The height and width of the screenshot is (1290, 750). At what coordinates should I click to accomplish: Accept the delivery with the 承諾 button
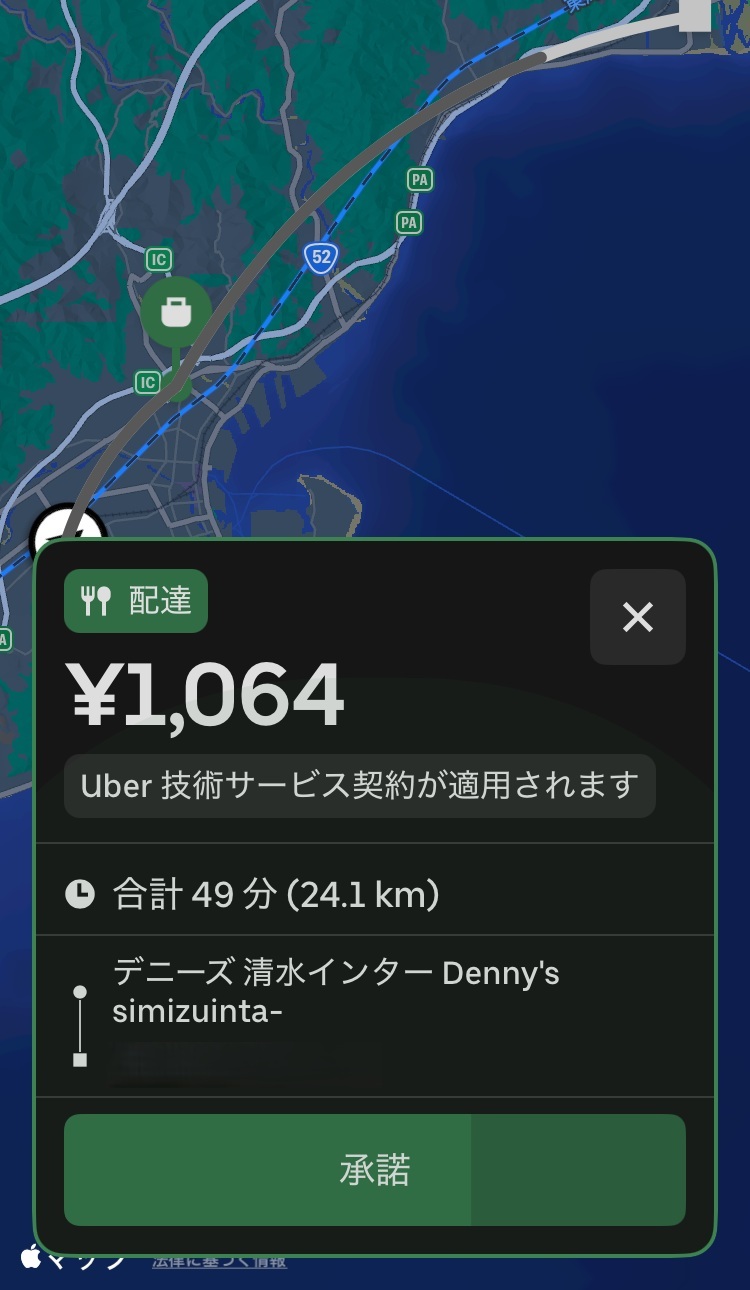click(x=374, y=1170)
